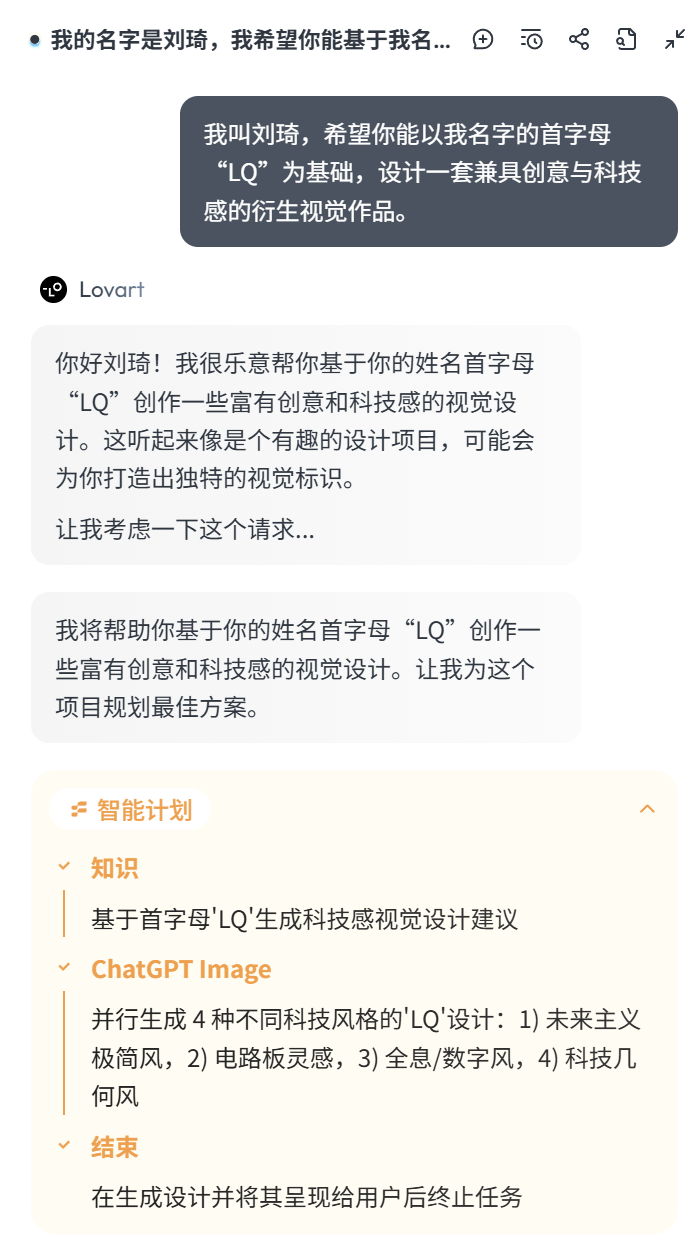Viewport: 700px width, 1258px height.
Task: Start a new chat with the plus bubble
Action: click(x=483, y=40)
